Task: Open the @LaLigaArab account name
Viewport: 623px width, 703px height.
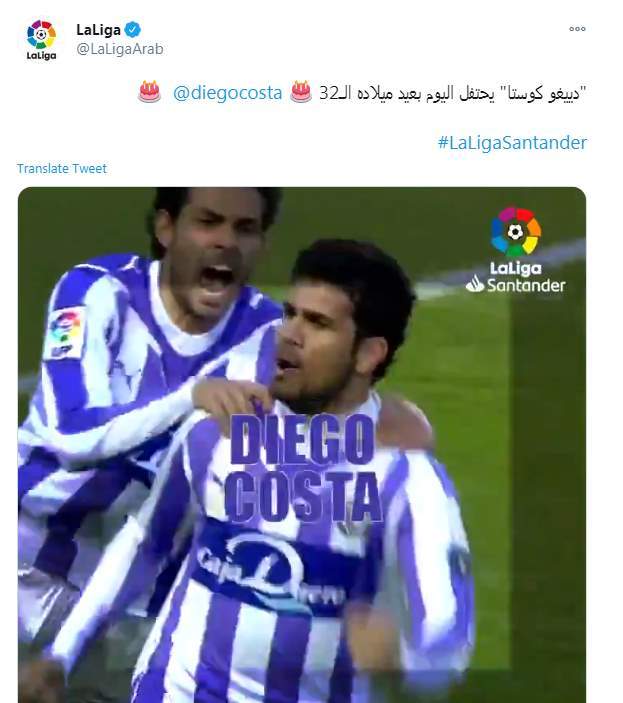Action: tap(119, 49)
